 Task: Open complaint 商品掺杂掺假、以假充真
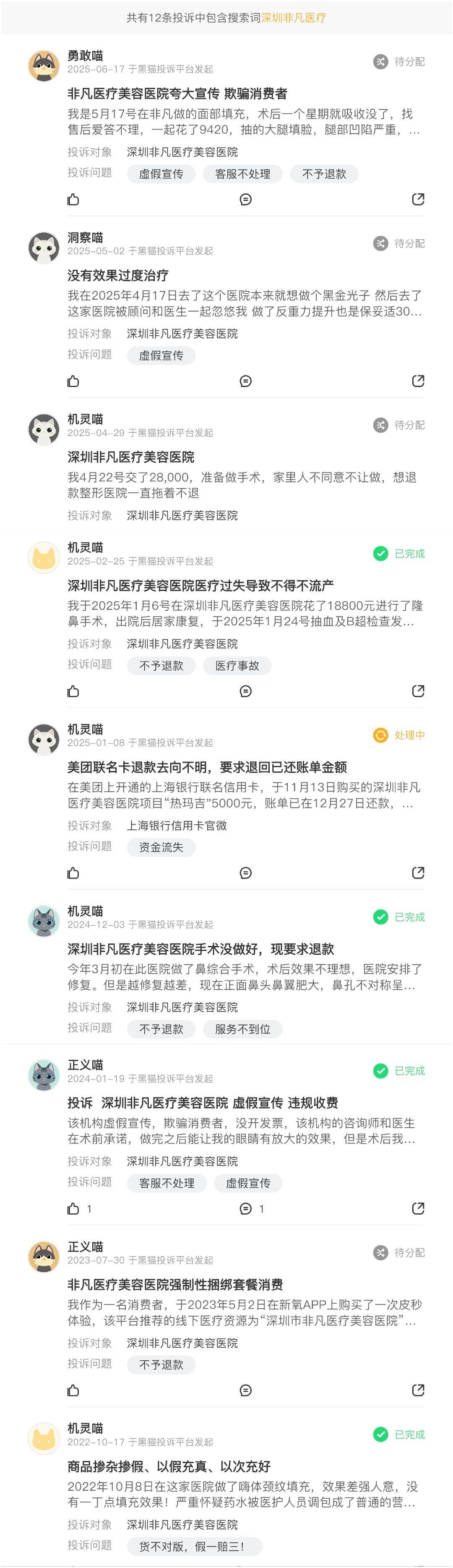pos(169,1466)
